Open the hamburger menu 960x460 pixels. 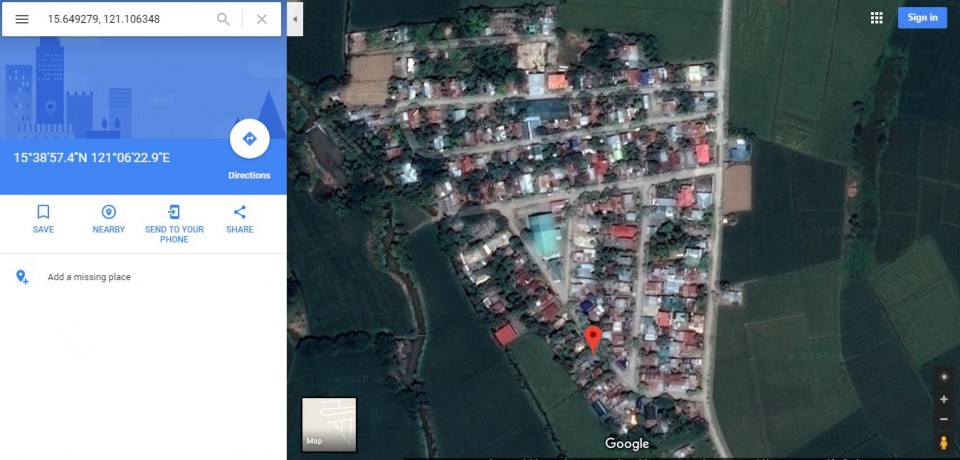click(22, 19)
